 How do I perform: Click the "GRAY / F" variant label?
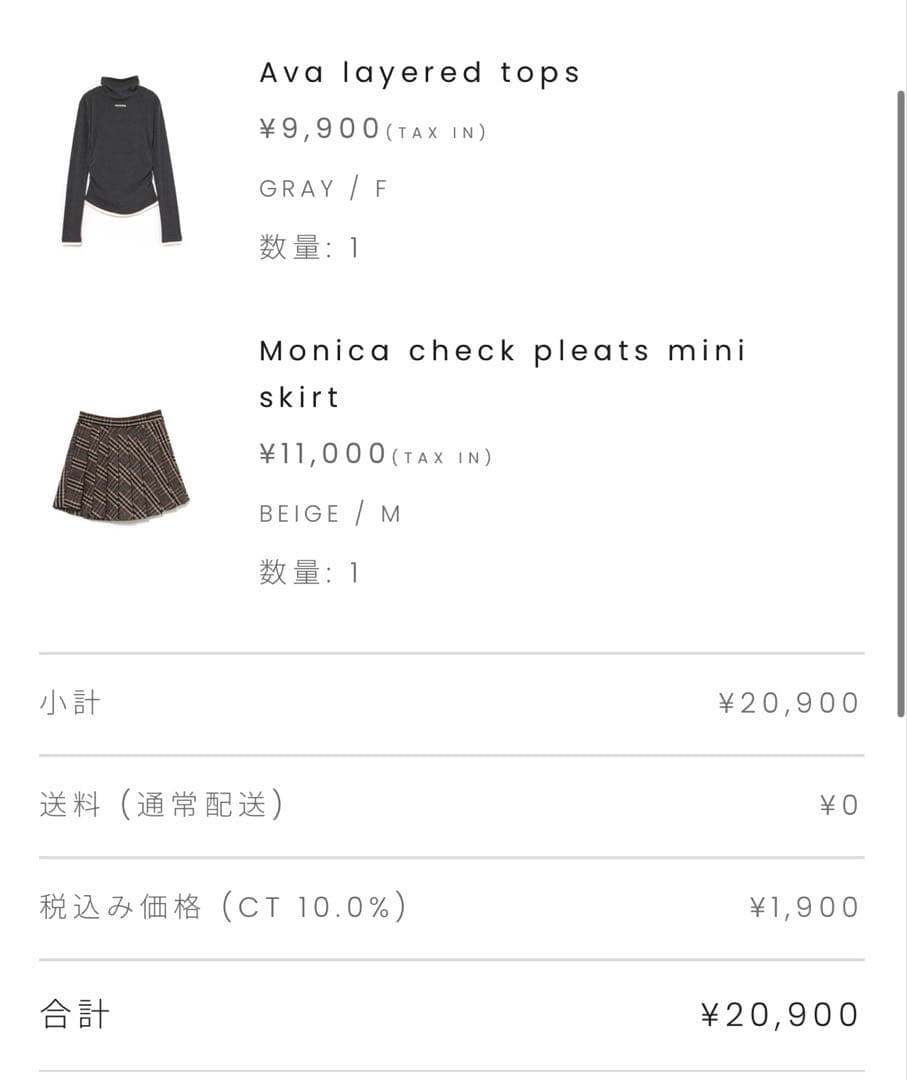tap(324, 188)
